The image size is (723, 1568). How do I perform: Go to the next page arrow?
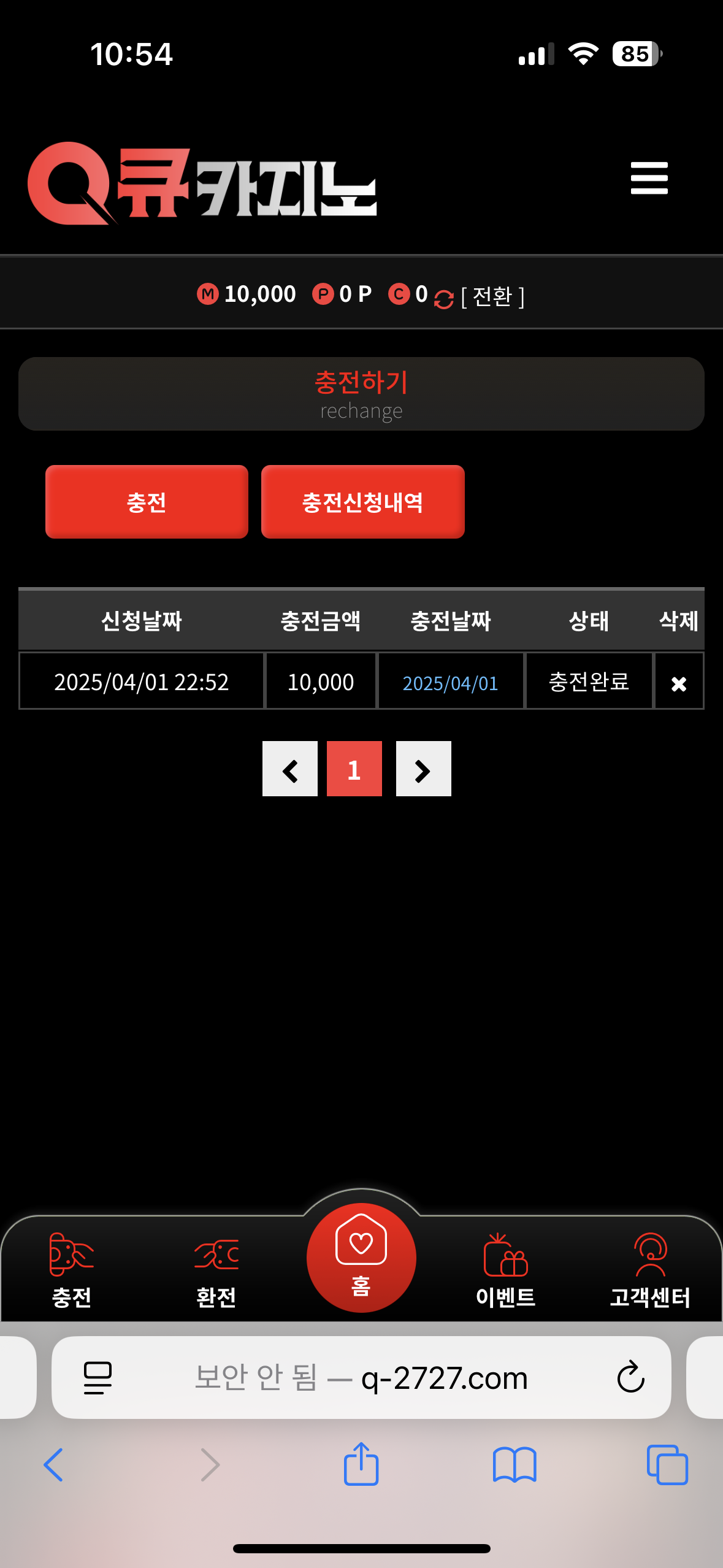(423, 769)
